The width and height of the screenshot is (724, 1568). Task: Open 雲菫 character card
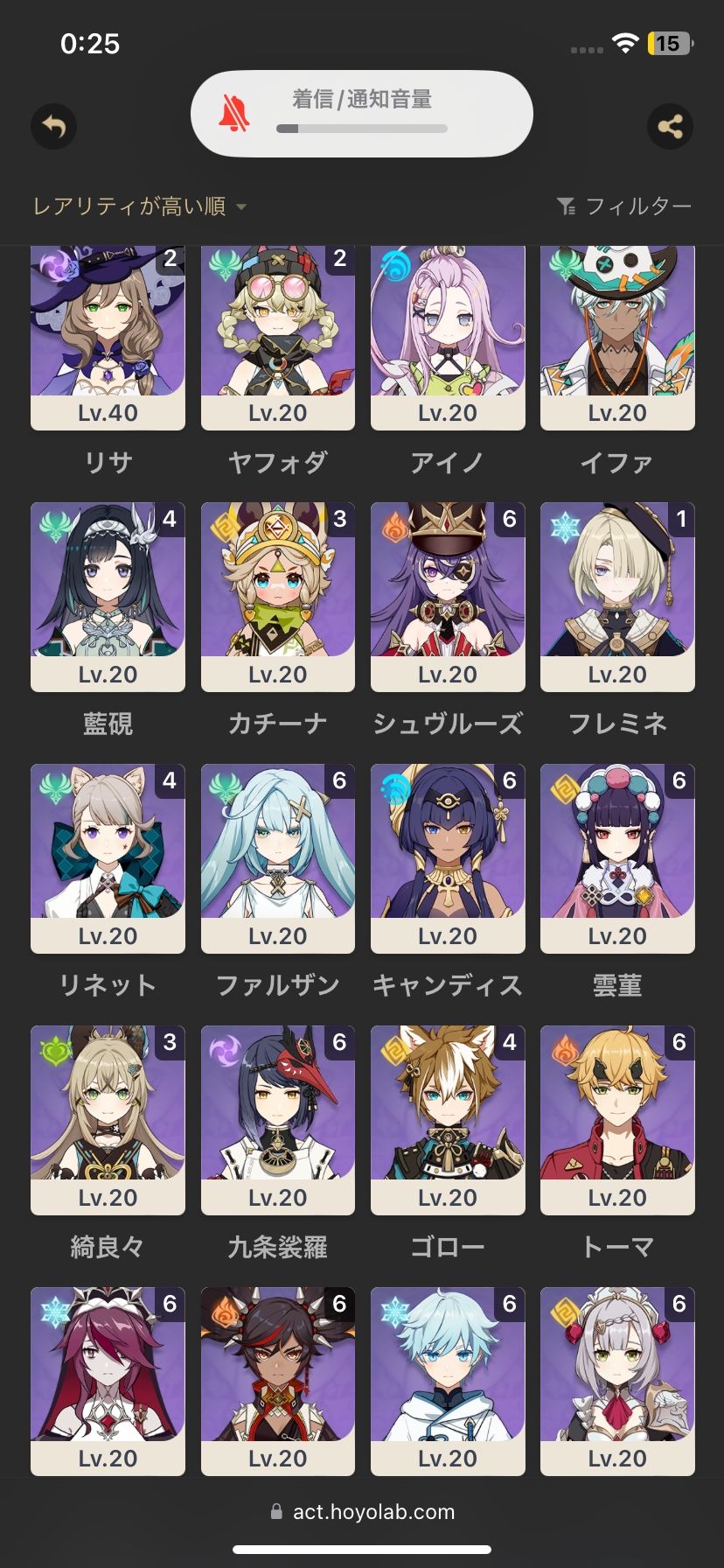[x=617, y=858]
